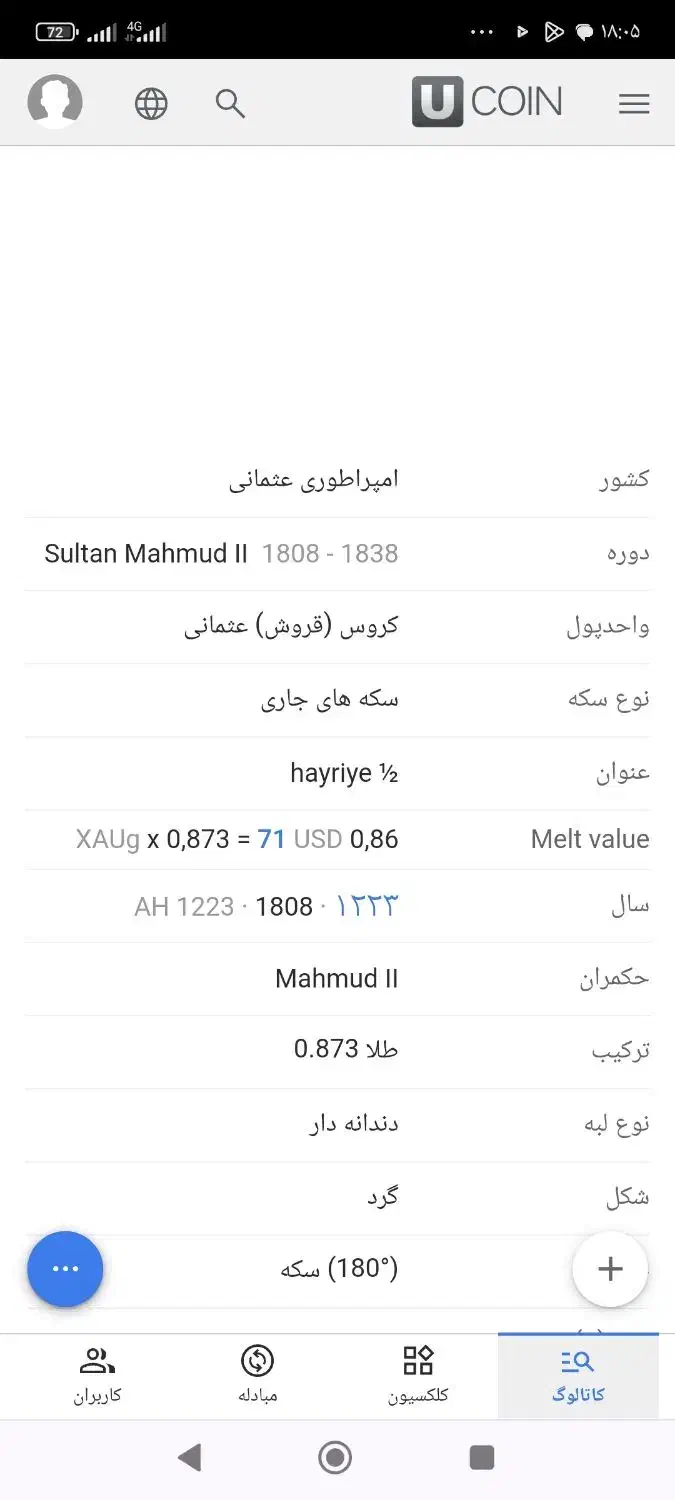Go back with the system back button
Viewport: 675px width, 1500px height.
pos(189,1458)
